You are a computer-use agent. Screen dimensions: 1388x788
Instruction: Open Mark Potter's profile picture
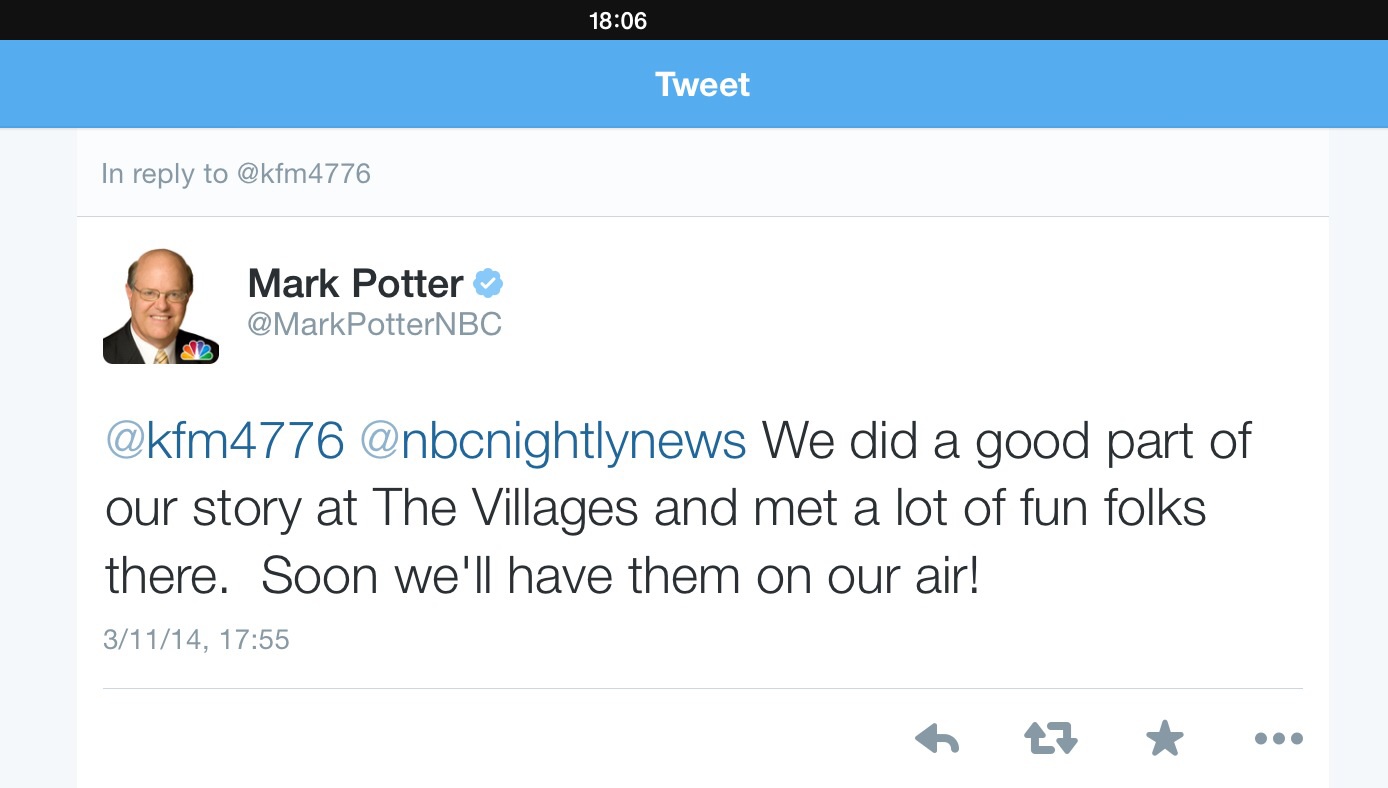click(160, 306)
